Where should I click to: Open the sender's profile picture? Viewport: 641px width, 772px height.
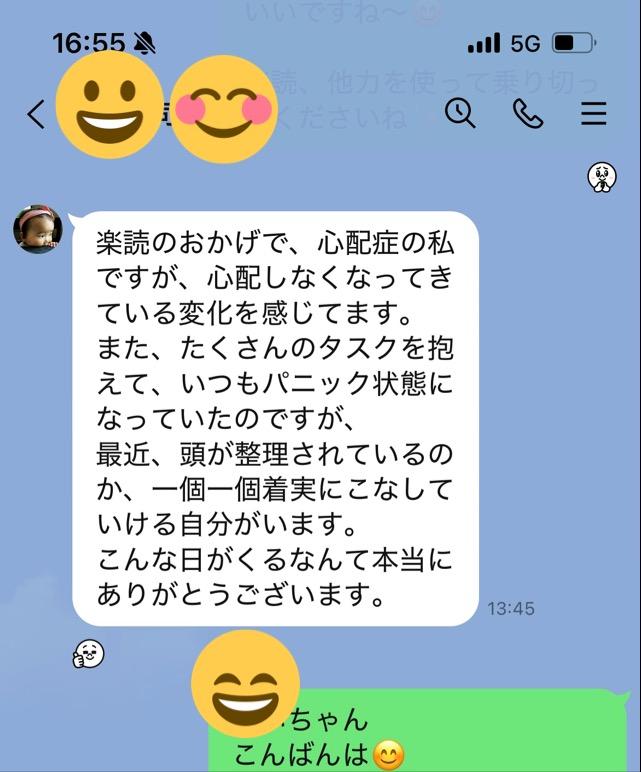[38, 229]
